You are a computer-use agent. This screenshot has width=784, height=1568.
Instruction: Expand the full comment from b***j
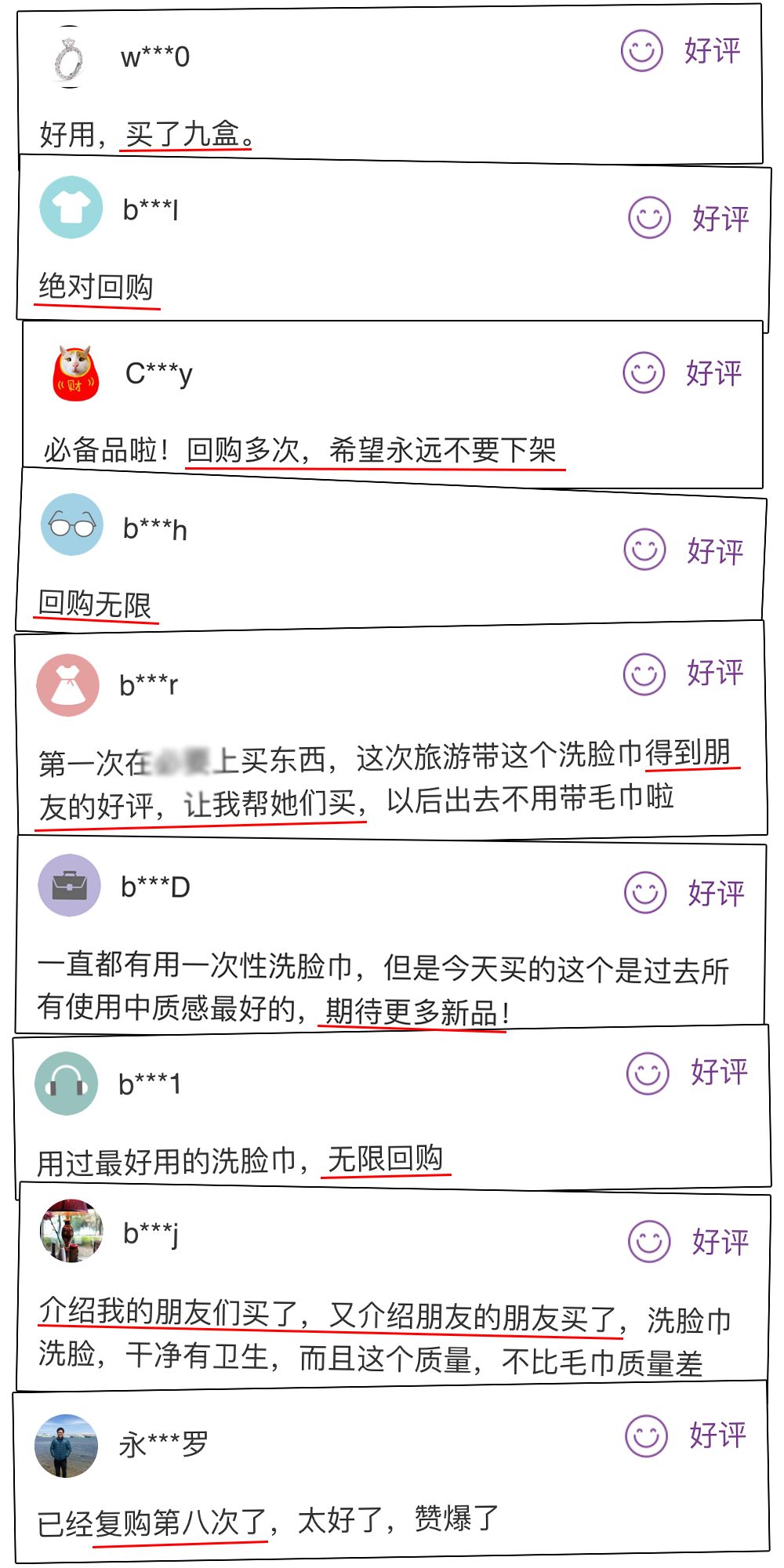point(384,1325)
